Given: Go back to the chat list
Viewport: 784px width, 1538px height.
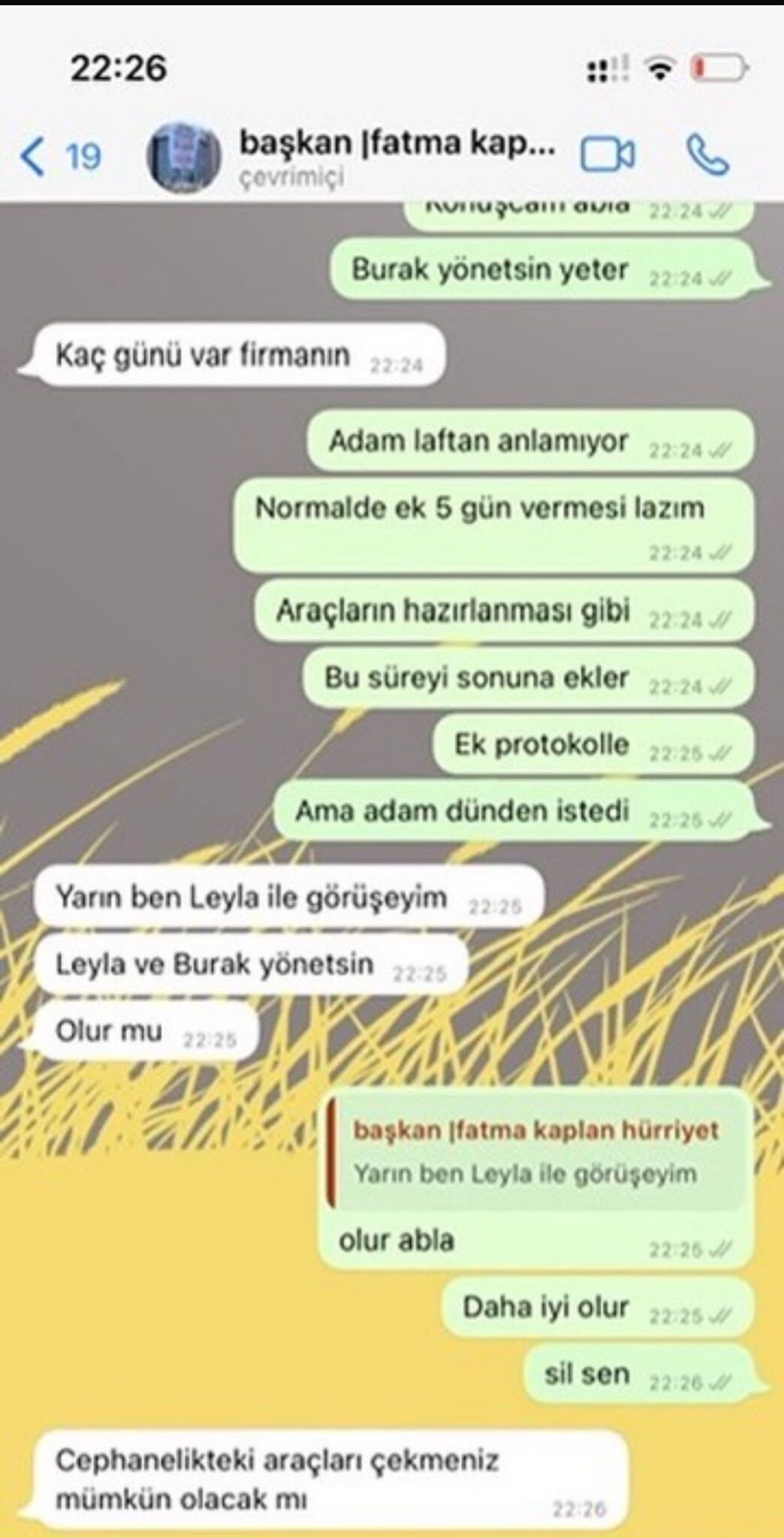Looking at the screenshot, I should (60, 156).
